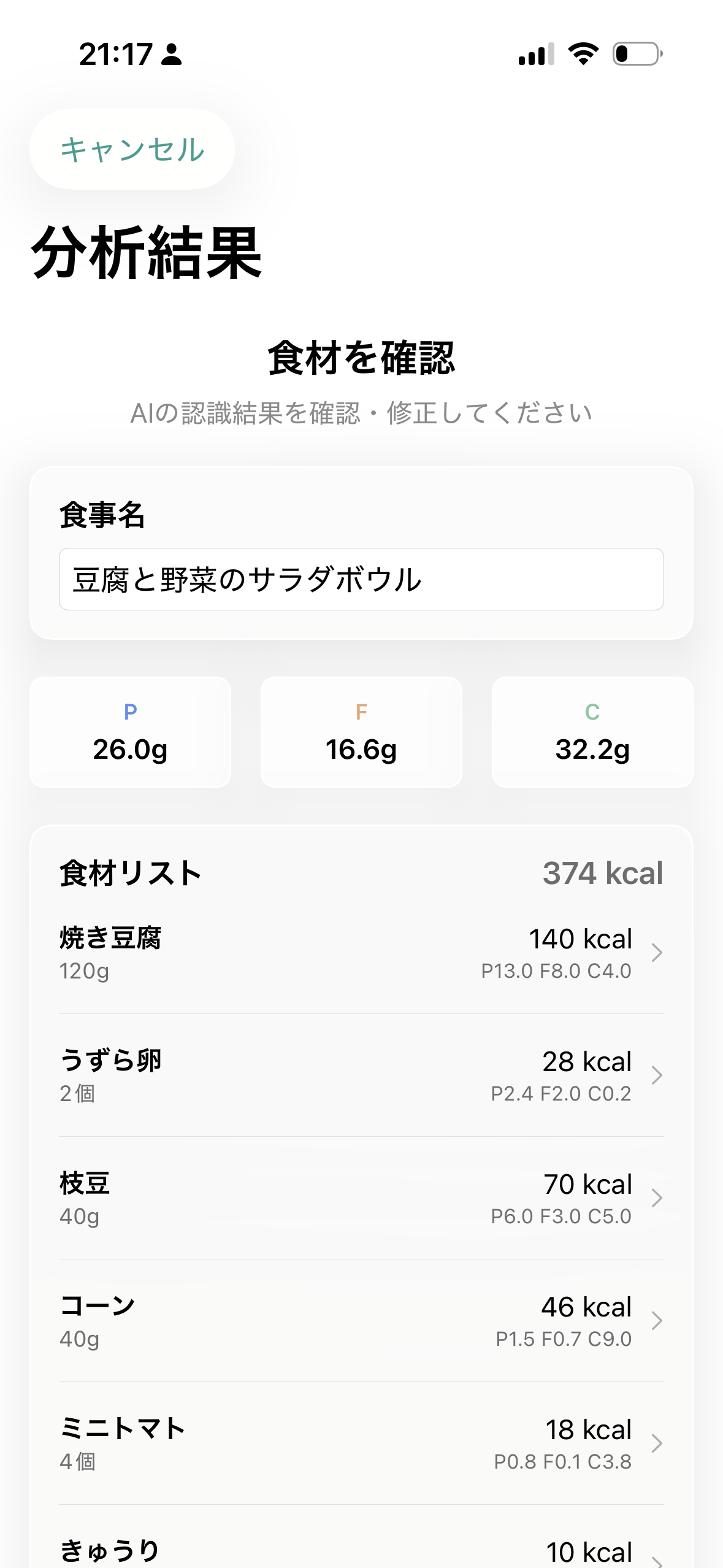
Task: Select the 食材リスト header
Action: click(129, 874)
